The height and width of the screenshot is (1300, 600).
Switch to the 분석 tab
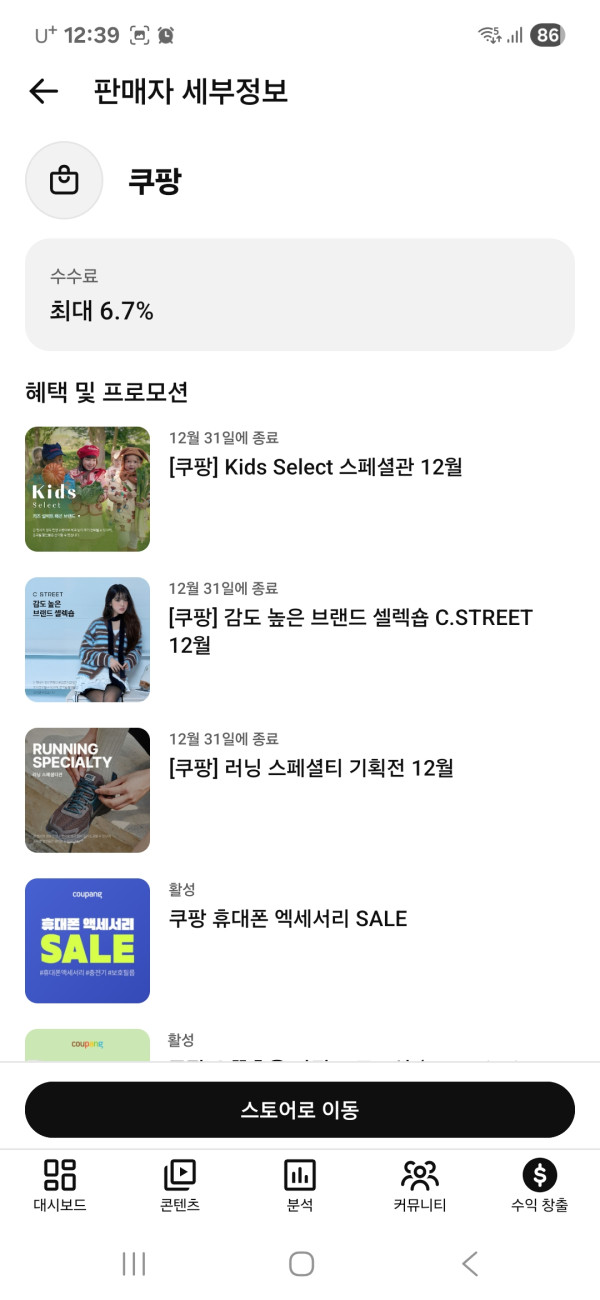tap(300, 1185)
